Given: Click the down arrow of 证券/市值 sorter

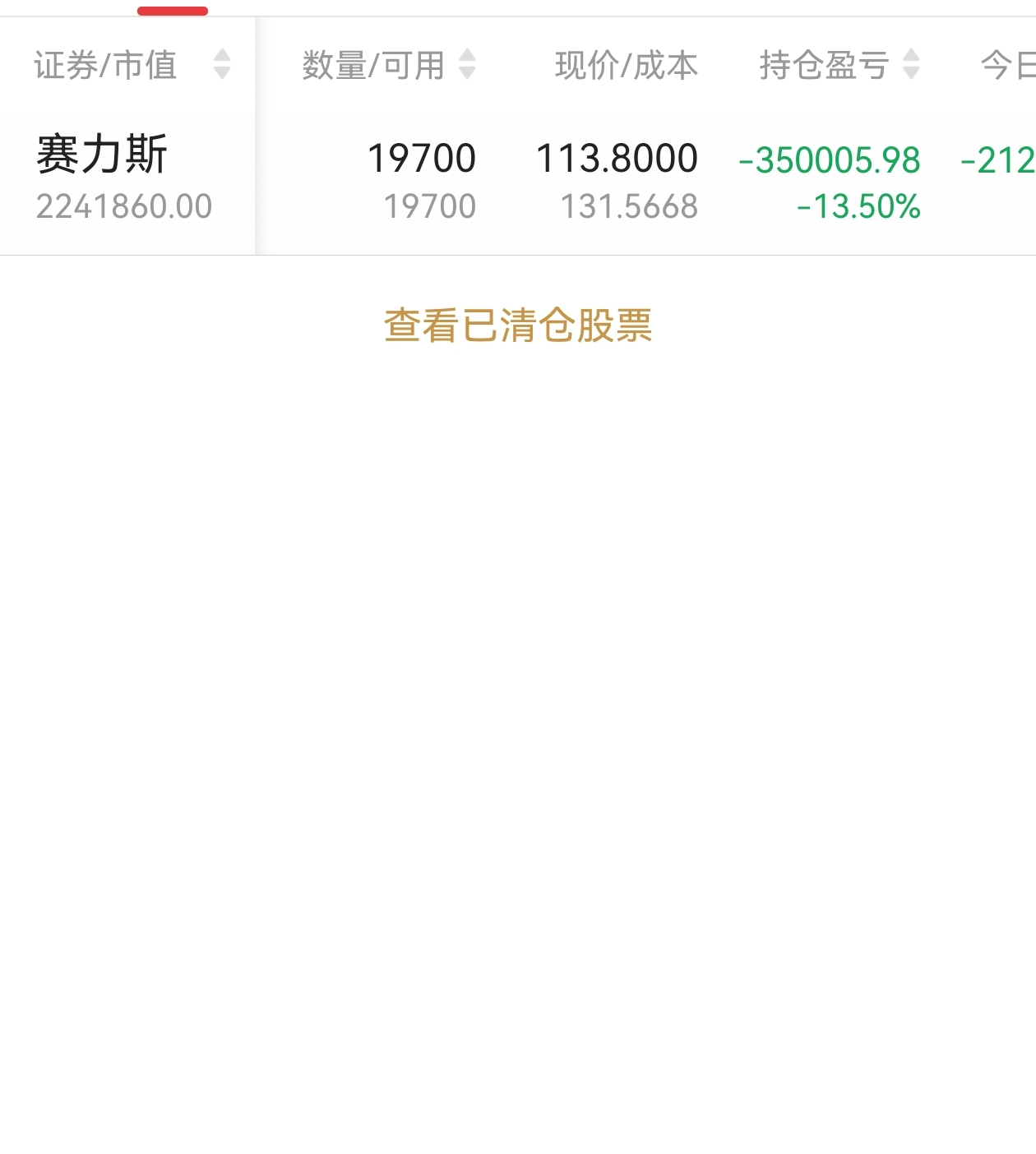Looking at the screenshot, I should click(x=224, y=74).
